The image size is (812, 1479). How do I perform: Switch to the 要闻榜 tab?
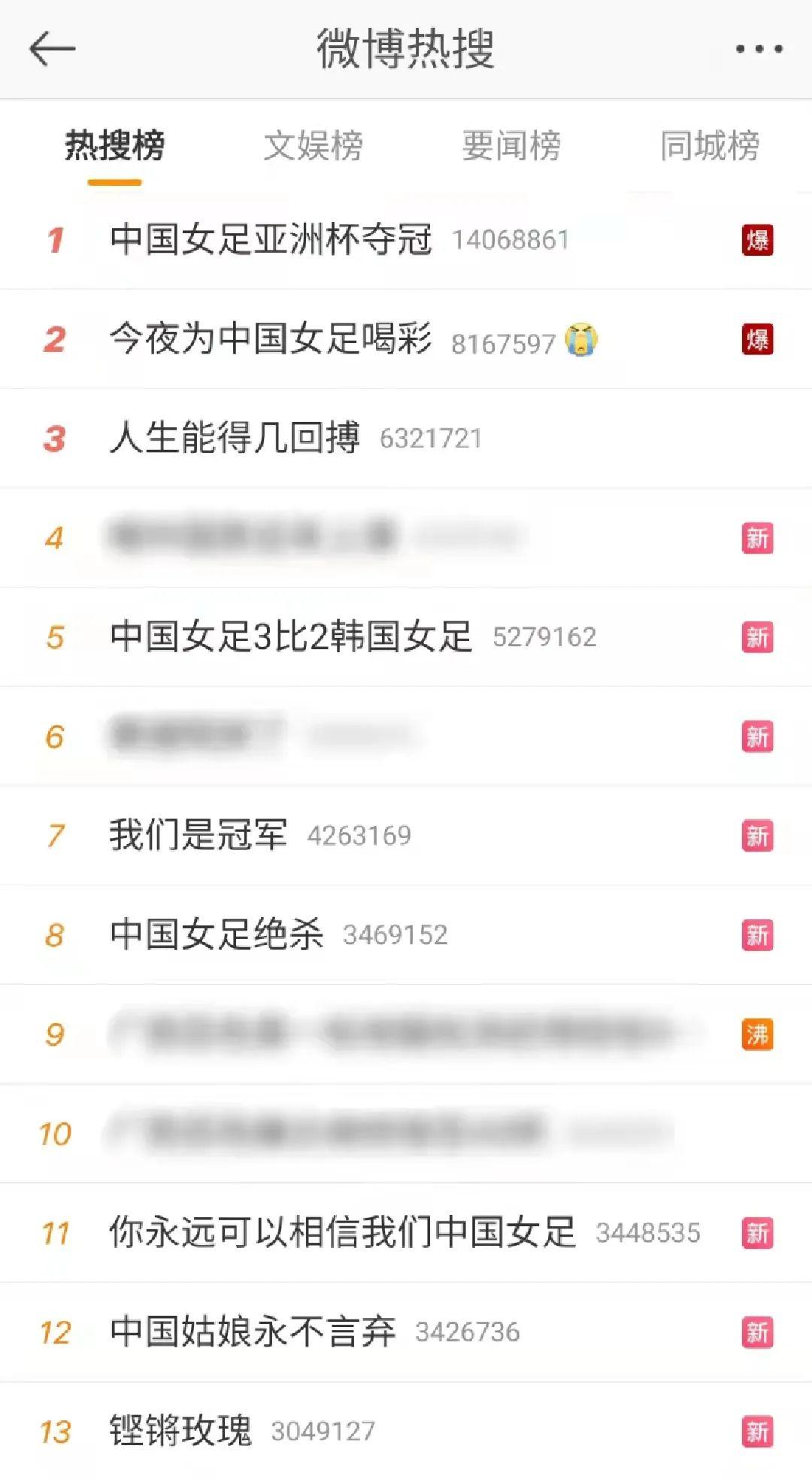(511, 145)
